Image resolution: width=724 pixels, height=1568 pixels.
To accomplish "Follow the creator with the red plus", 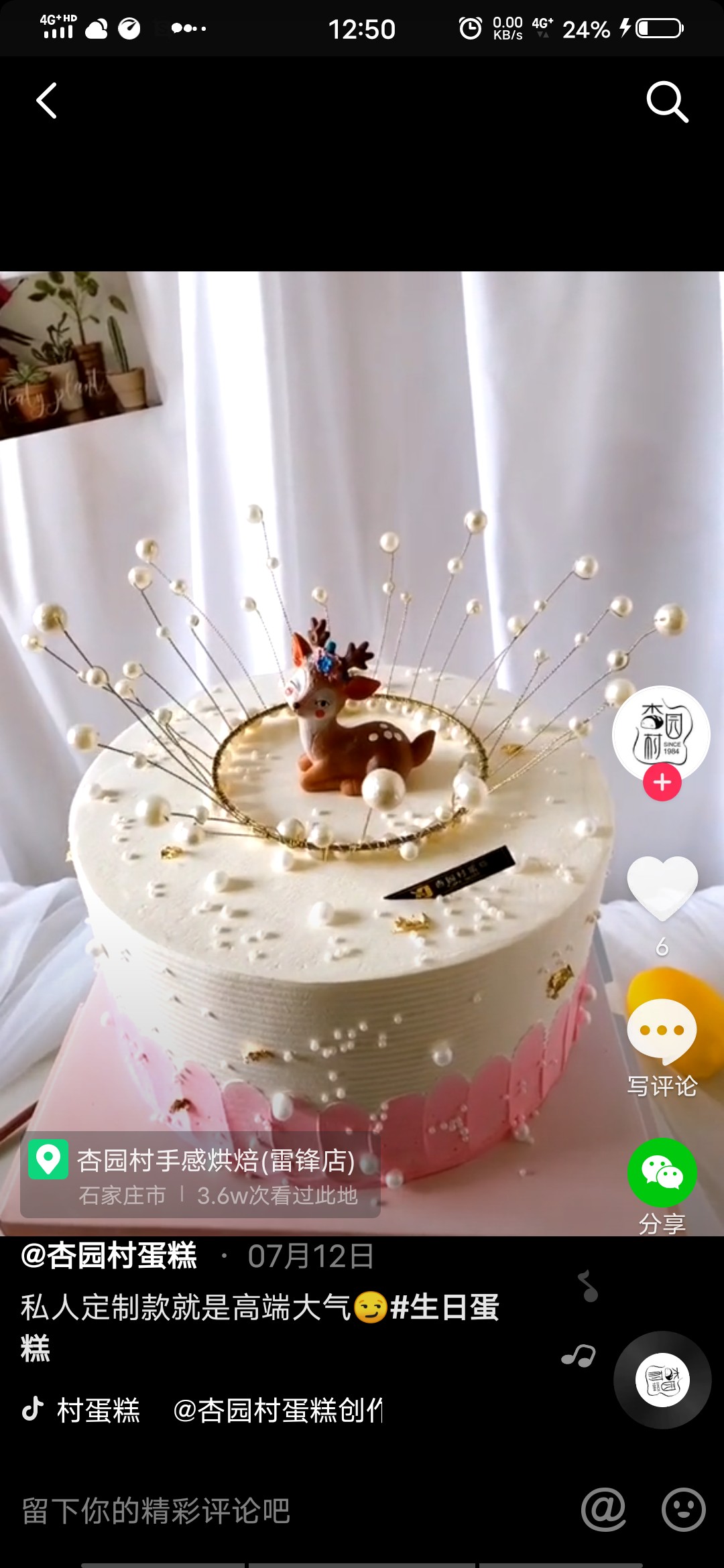I will click(x=662, y=783).
